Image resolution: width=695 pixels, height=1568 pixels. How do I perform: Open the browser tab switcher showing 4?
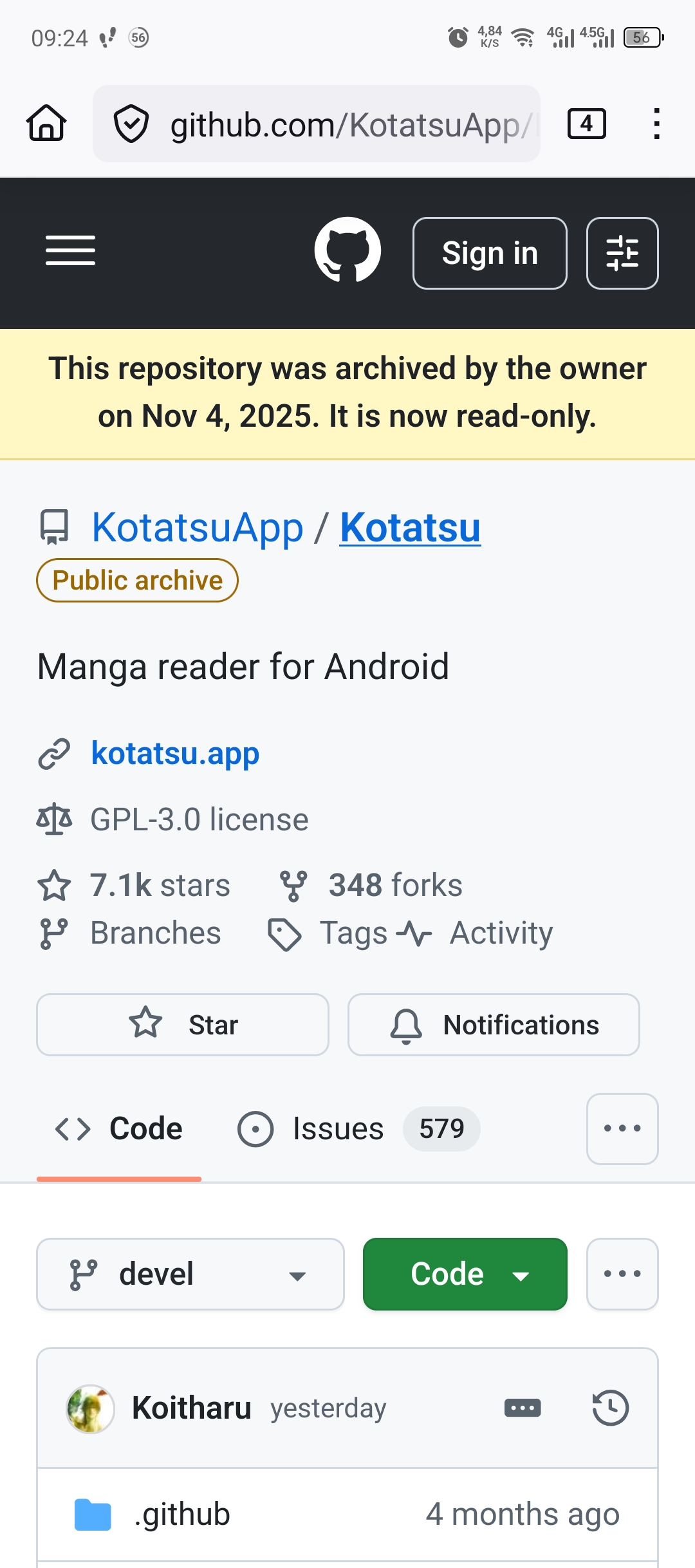coord(586,124)
